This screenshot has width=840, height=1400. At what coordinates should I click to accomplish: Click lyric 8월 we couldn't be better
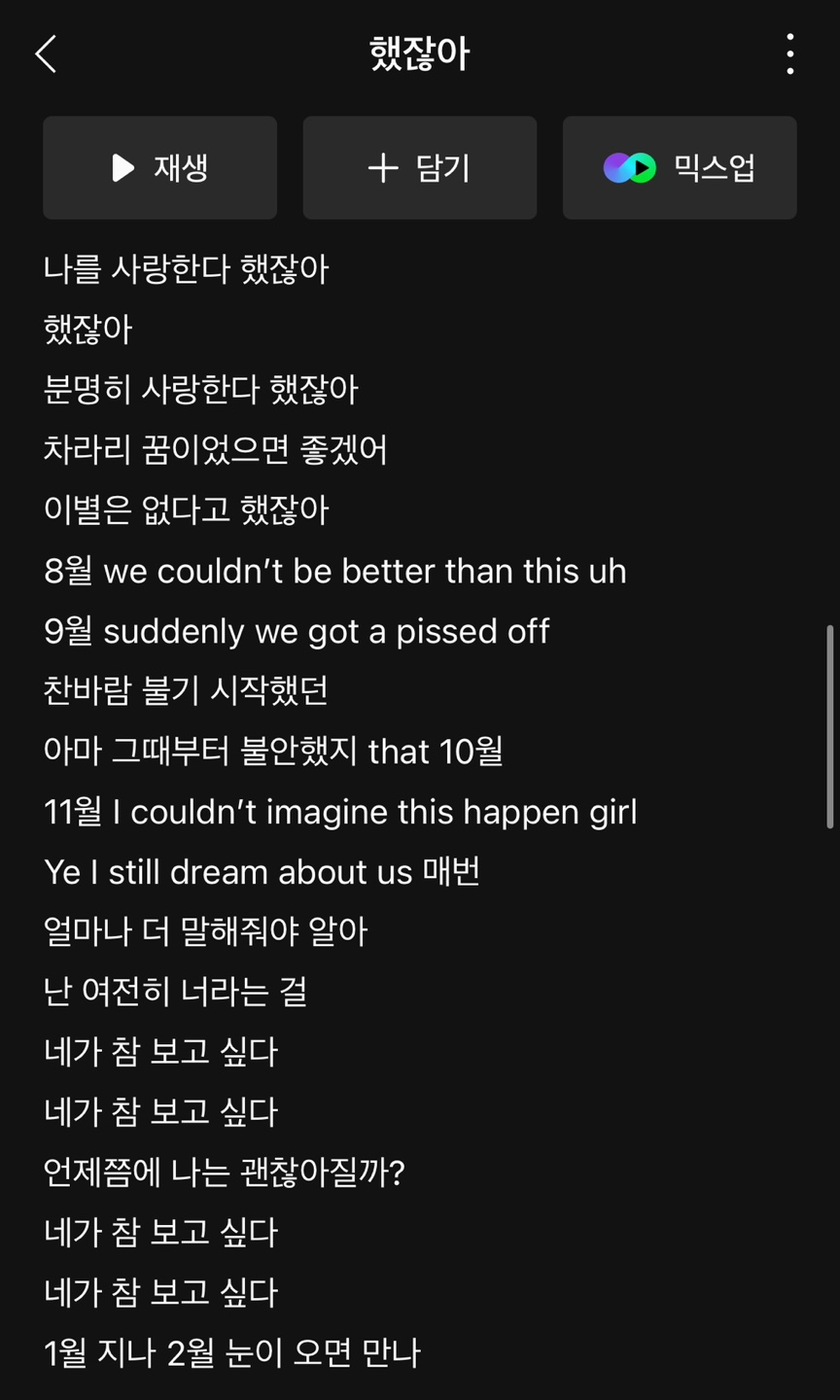pyautogui.click(x=335, y=572)
